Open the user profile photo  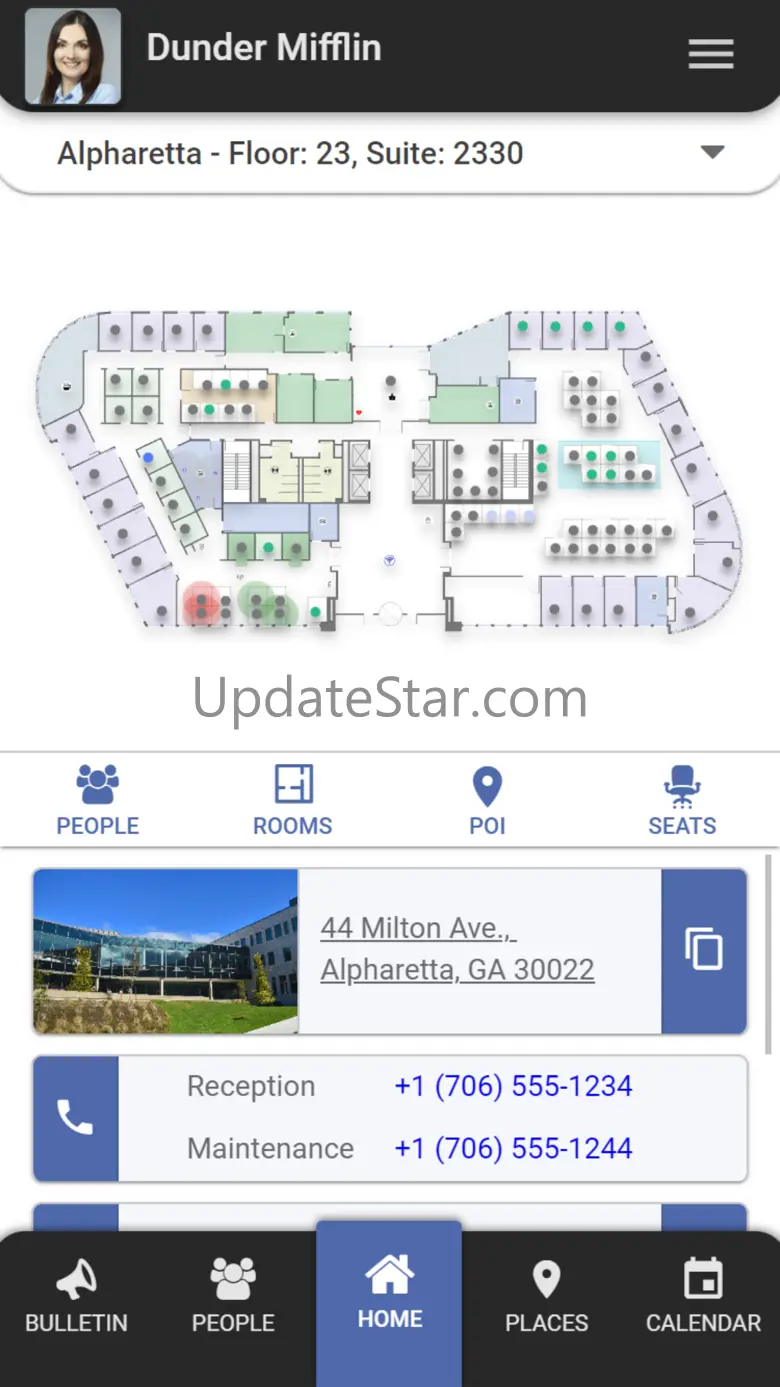coord(73,56)
